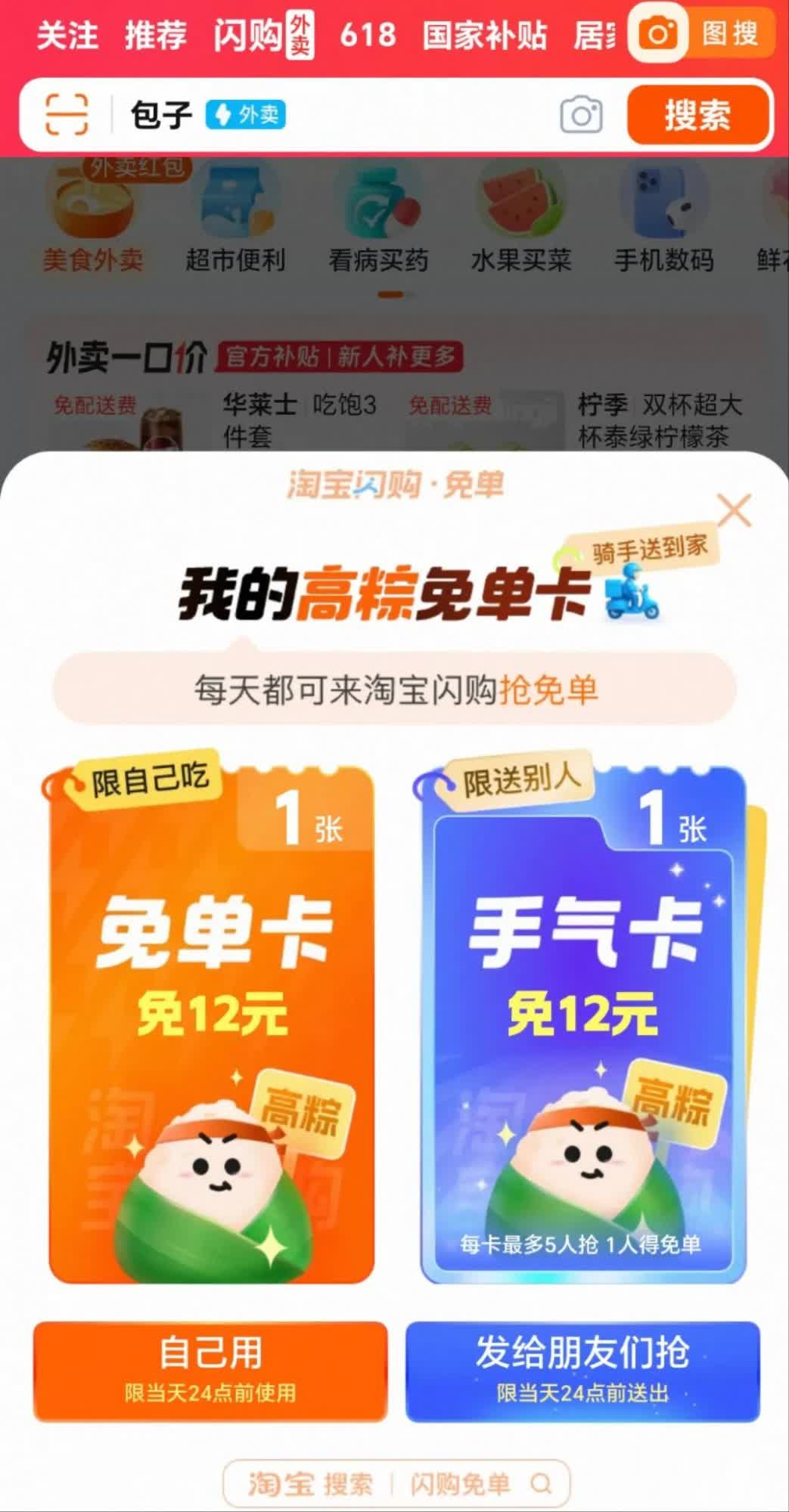Open camera search in the search bar

click(x=581, y=115)
